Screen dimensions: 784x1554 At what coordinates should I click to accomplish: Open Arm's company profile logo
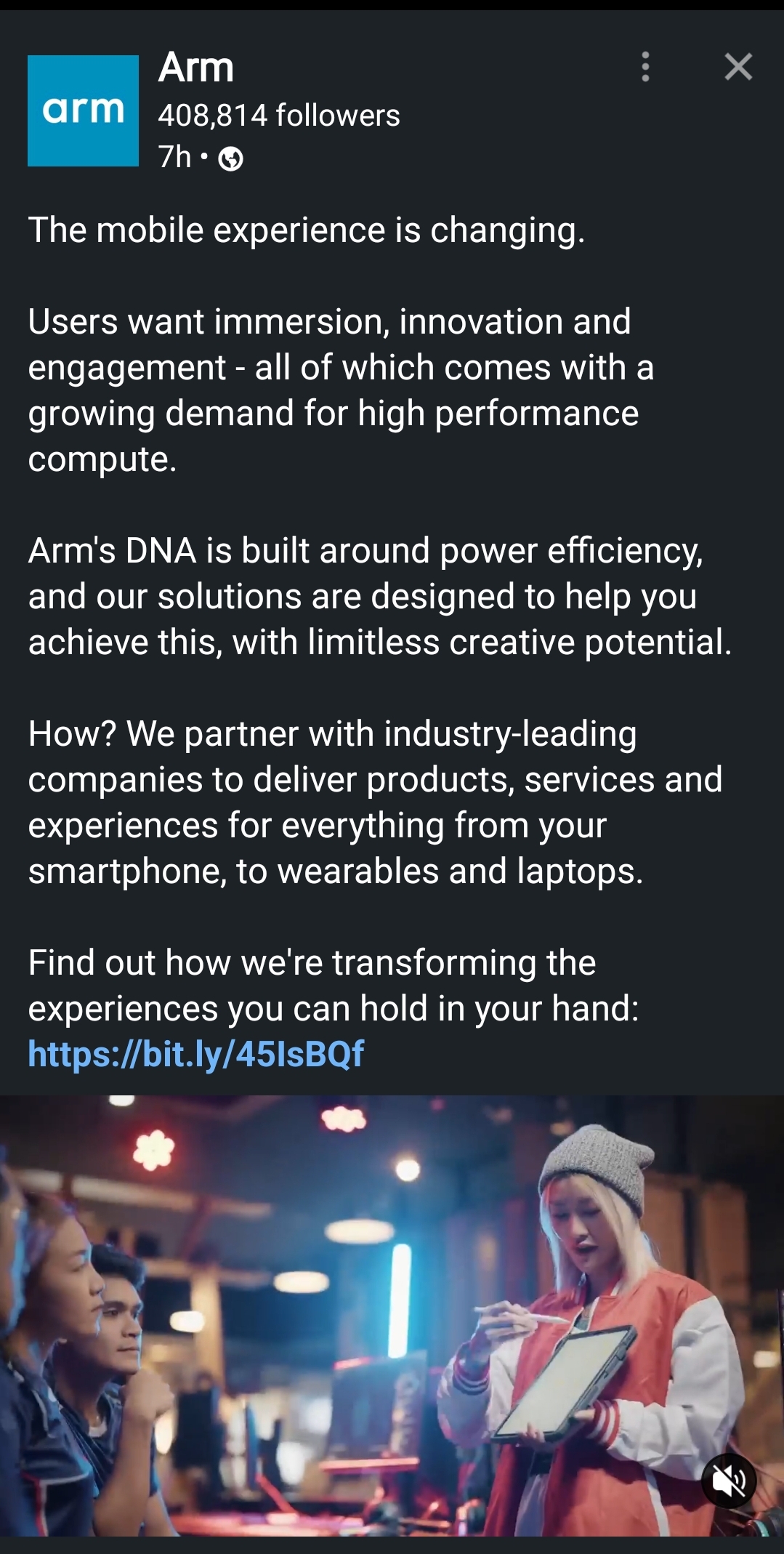point(83,110)
